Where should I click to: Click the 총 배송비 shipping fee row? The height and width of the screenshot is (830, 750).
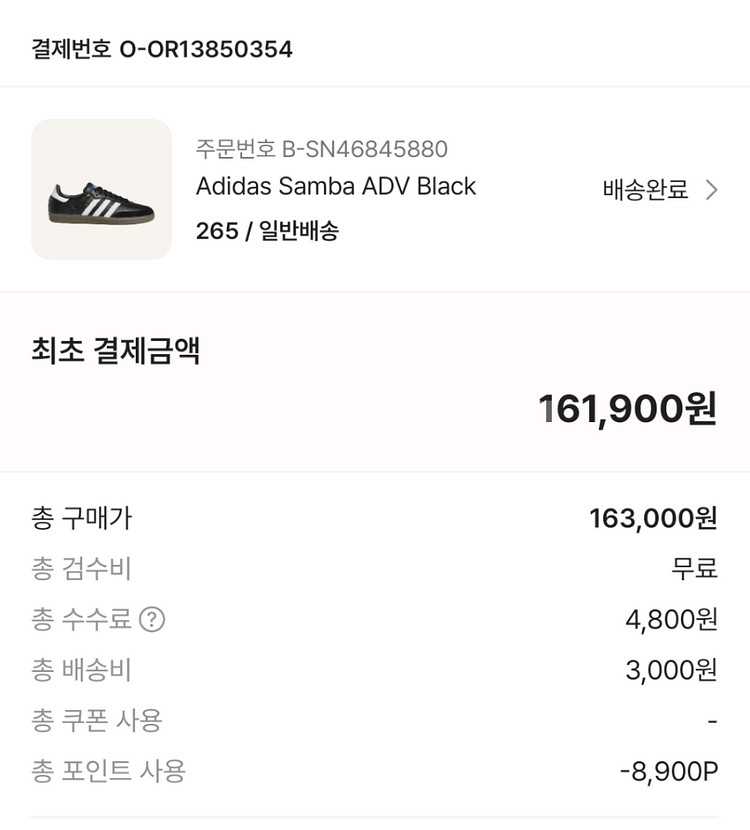[x=81, y=670]
